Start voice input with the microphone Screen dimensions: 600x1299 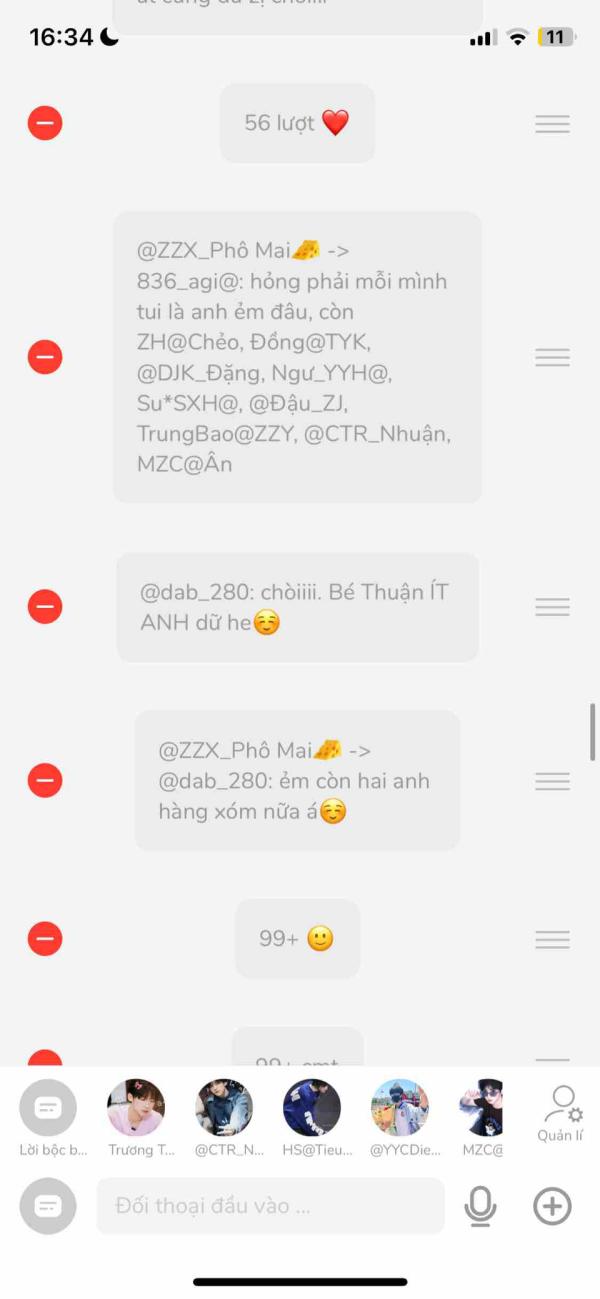(x=481, y=1207)
